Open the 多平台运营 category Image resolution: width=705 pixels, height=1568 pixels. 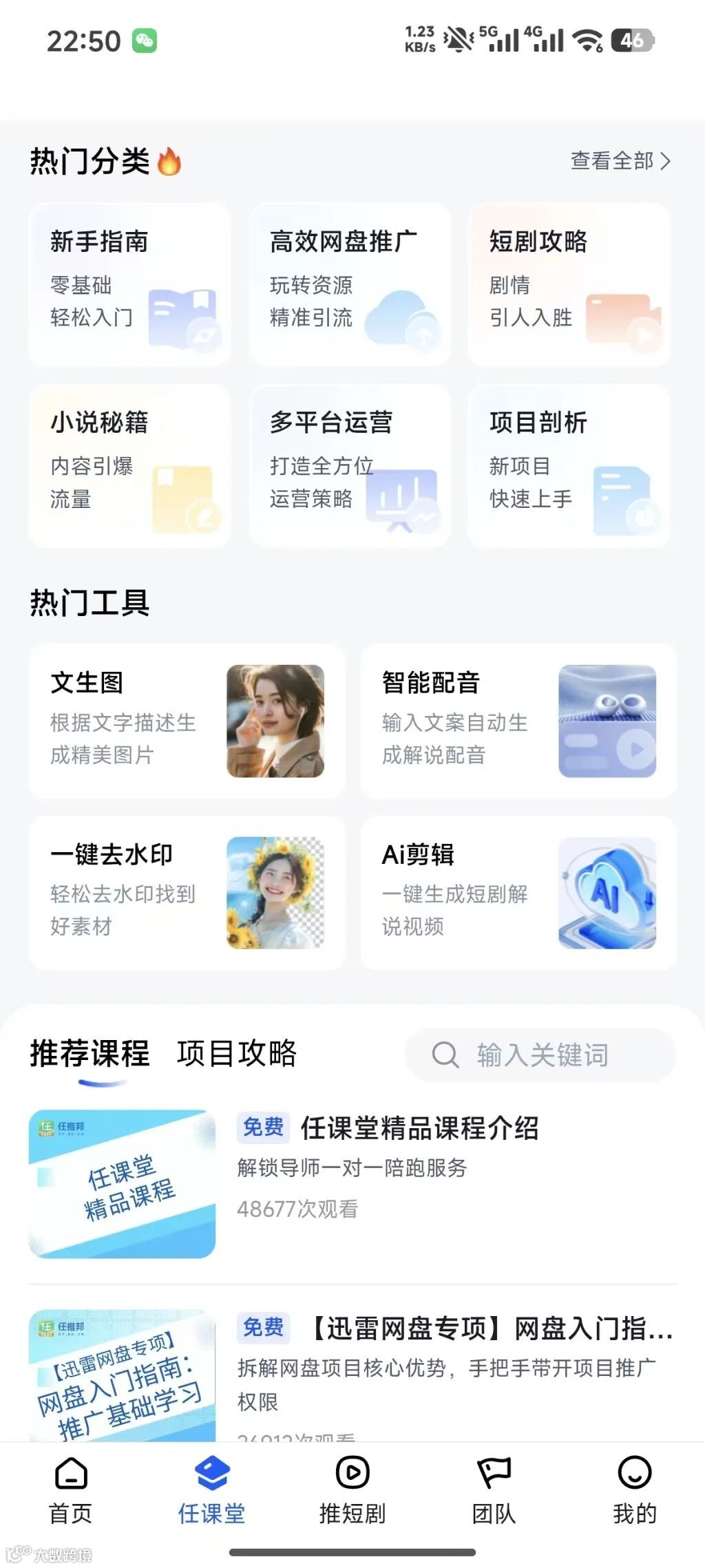point(350,465)
